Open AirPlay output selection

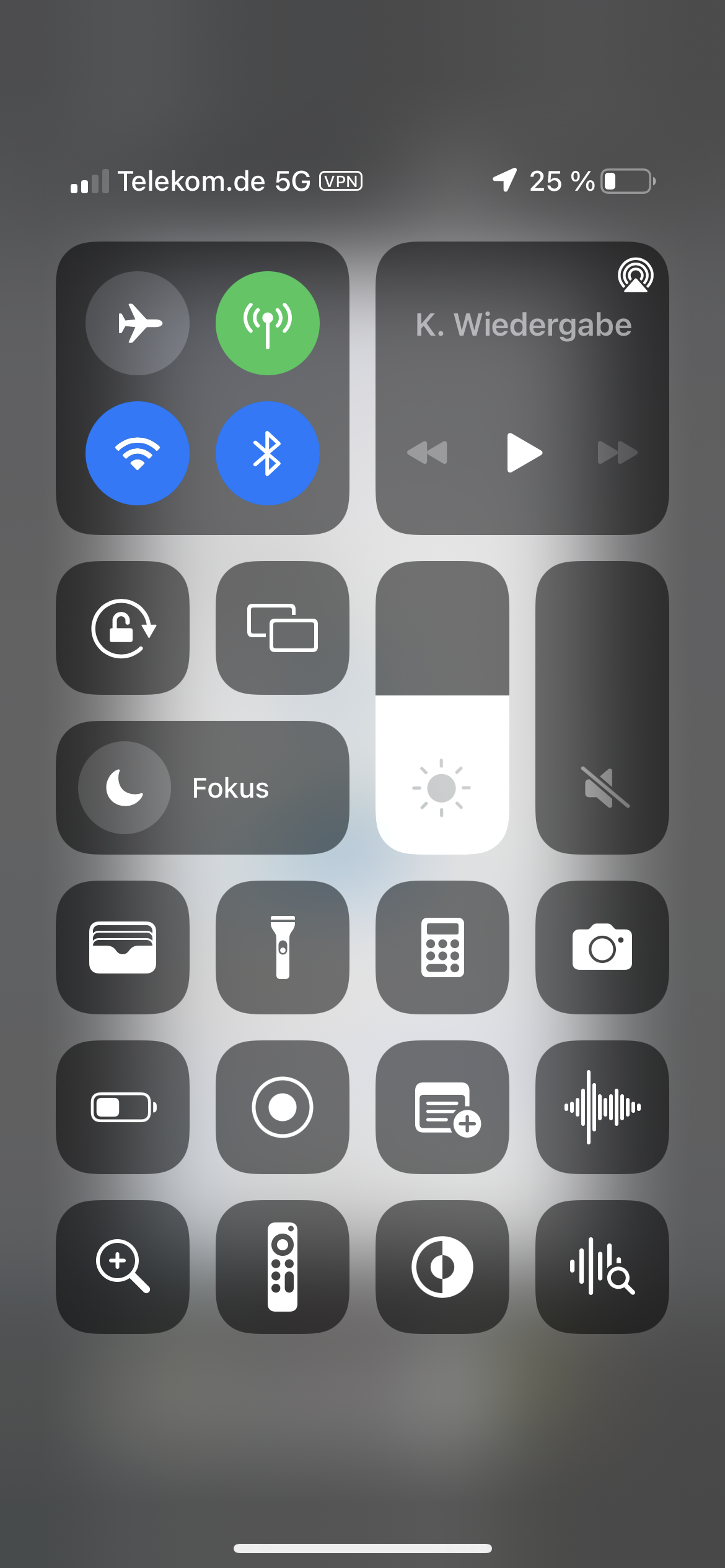pyautogui.click(x=635, y=275)
